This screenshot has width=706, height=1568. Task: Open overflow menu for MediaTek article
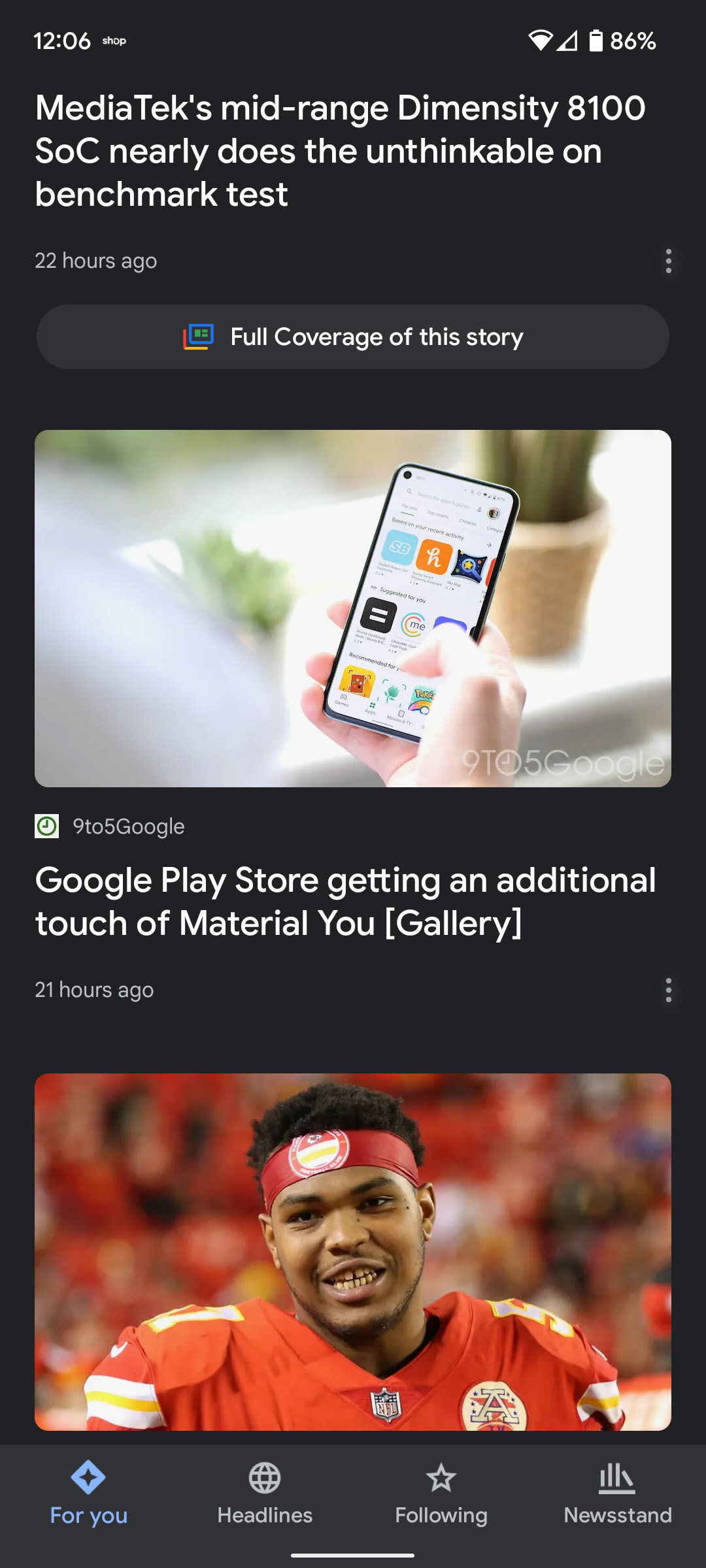pyautogui.click(x=668, y=261)
